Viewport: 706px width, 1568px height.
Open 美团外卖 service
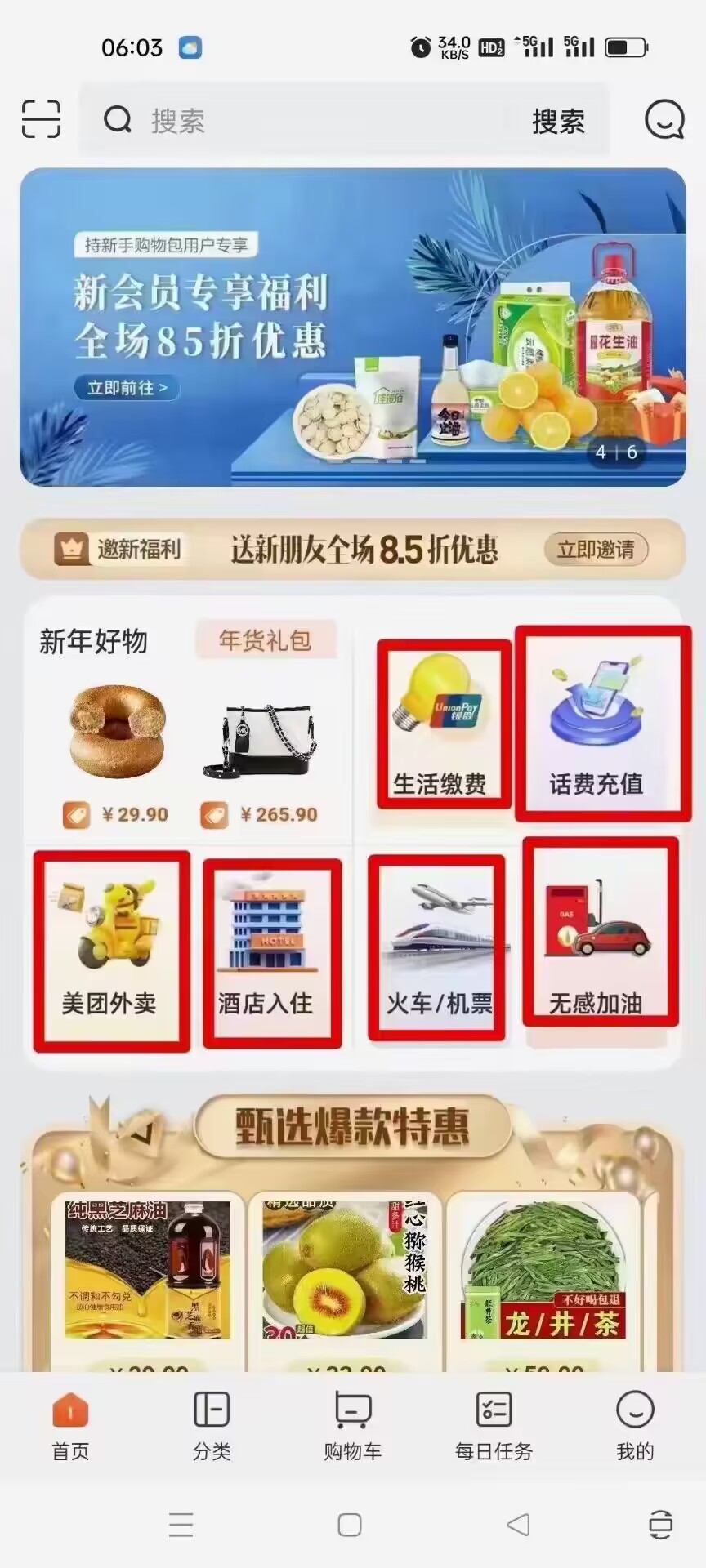(109, 950)
